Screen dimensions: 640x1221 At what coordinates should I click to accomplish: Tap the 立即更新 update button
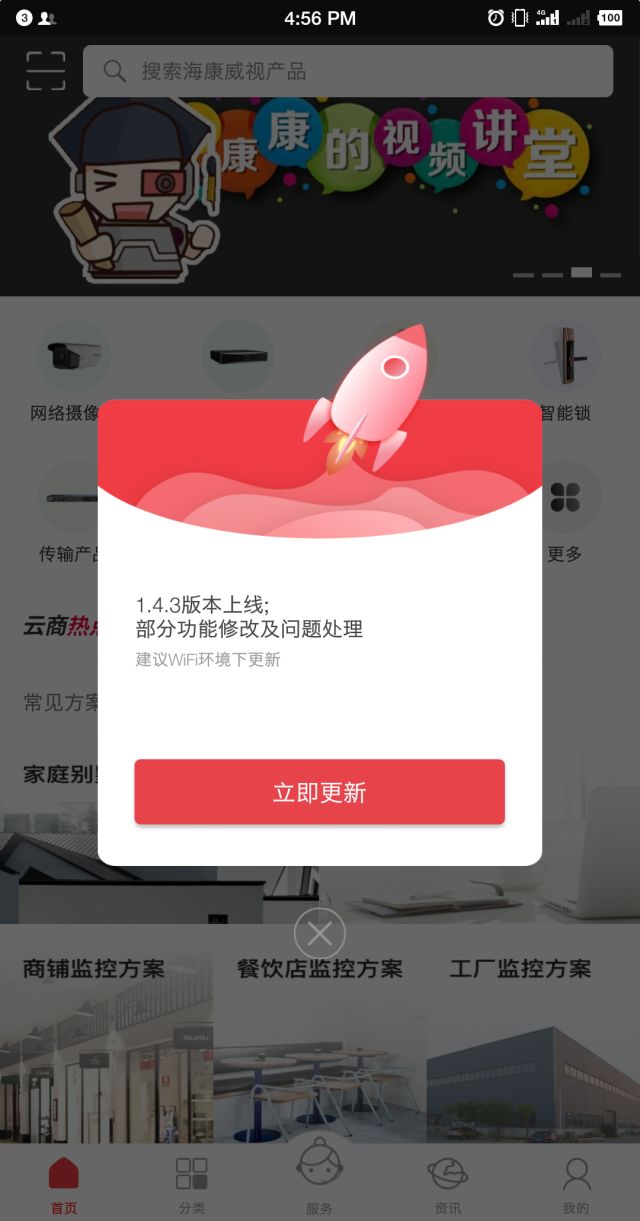pos(319,792)
